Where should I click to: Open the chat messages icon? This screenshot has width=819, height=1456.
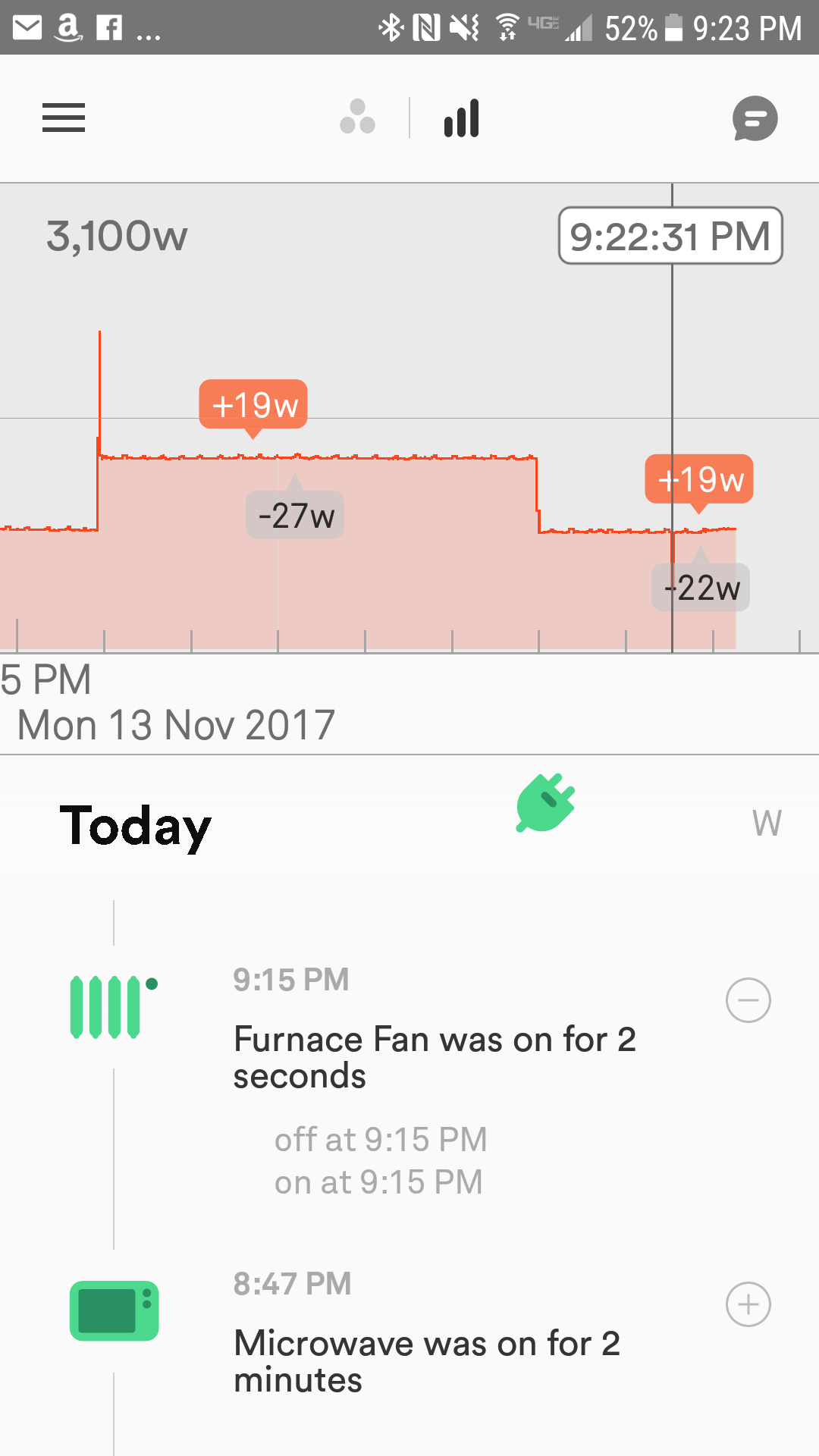coord(755,119)
